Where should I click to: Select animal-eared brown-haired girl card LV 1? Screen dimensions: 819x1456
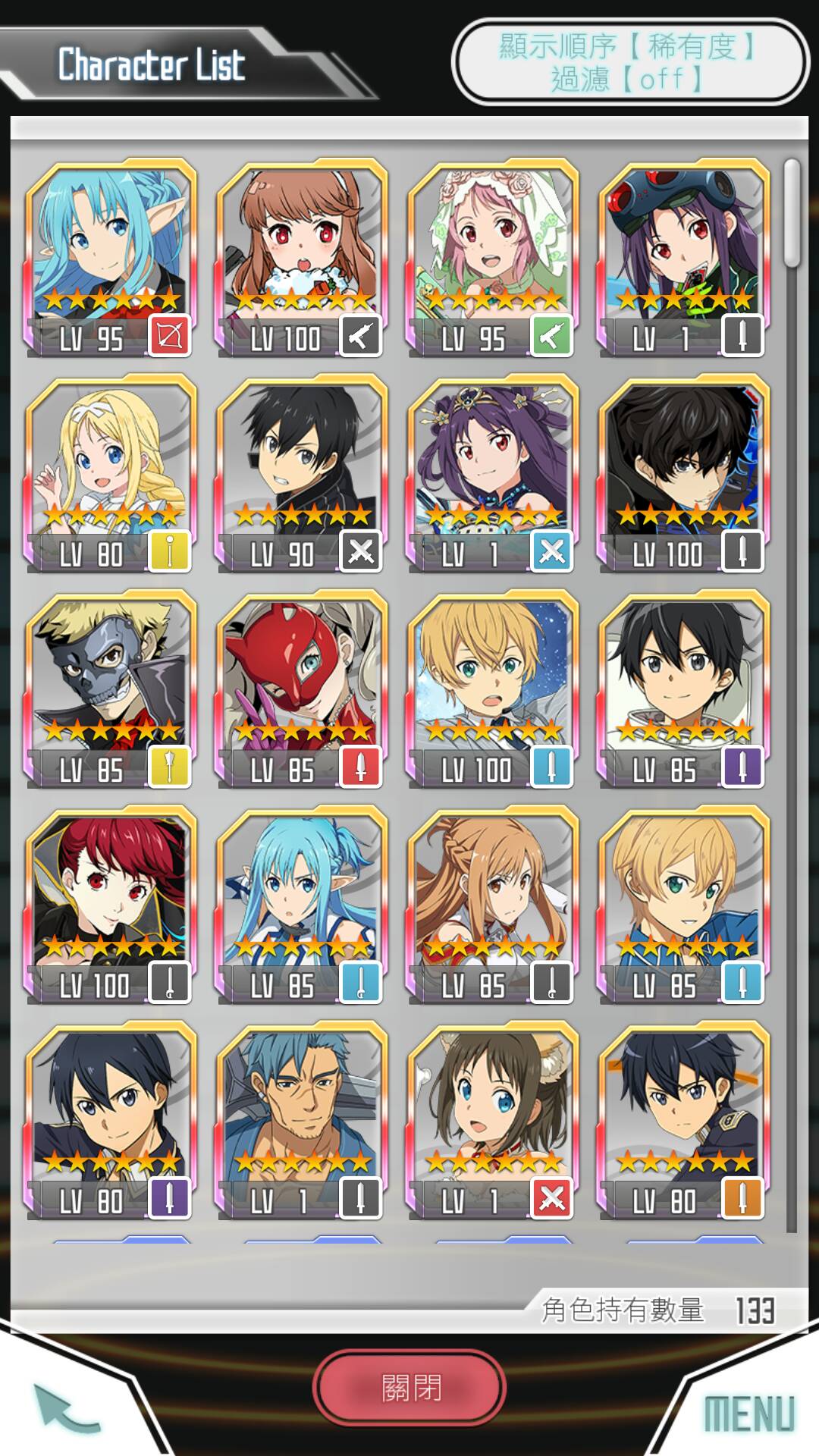[493, 1119]
